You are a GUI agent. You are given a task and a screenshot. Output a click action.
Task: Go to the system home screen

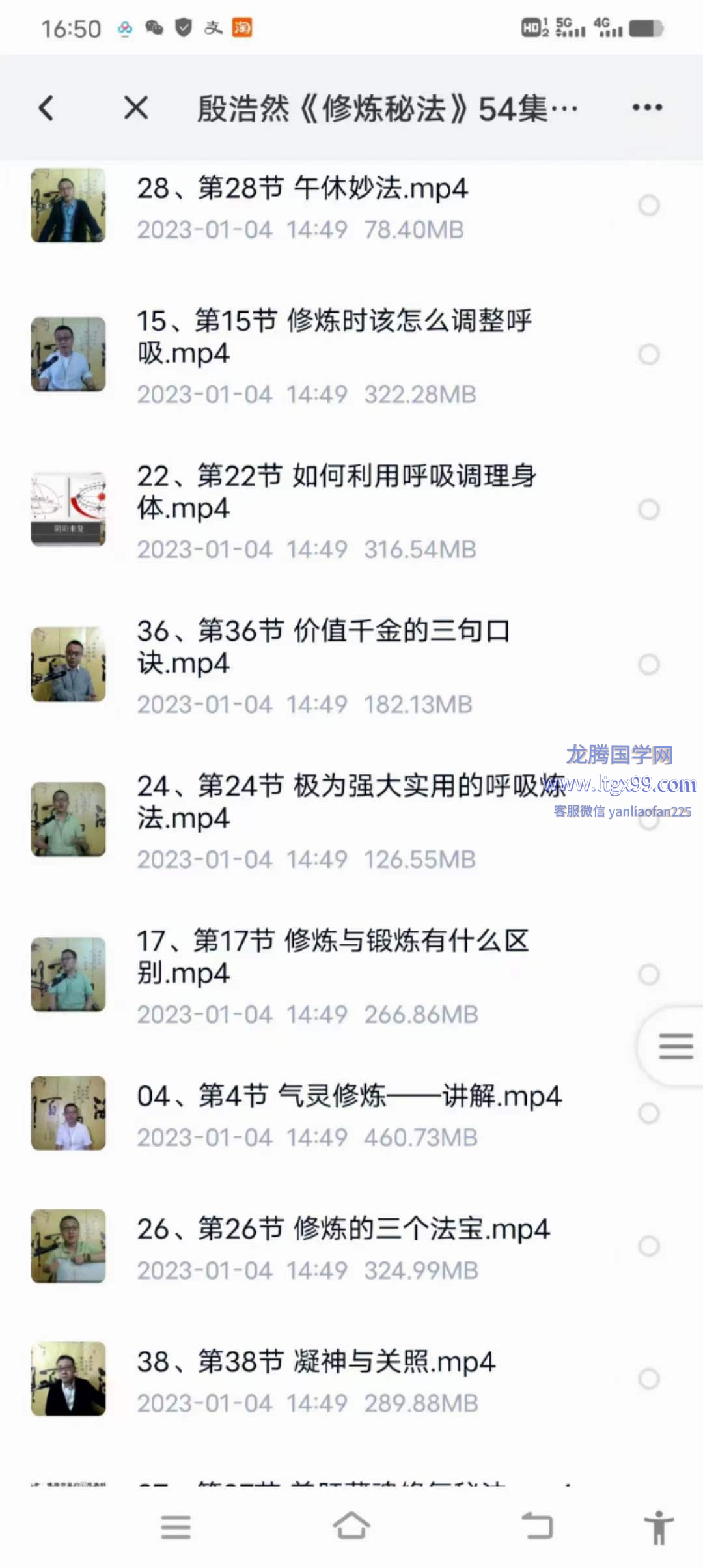tap(351, 1526)
